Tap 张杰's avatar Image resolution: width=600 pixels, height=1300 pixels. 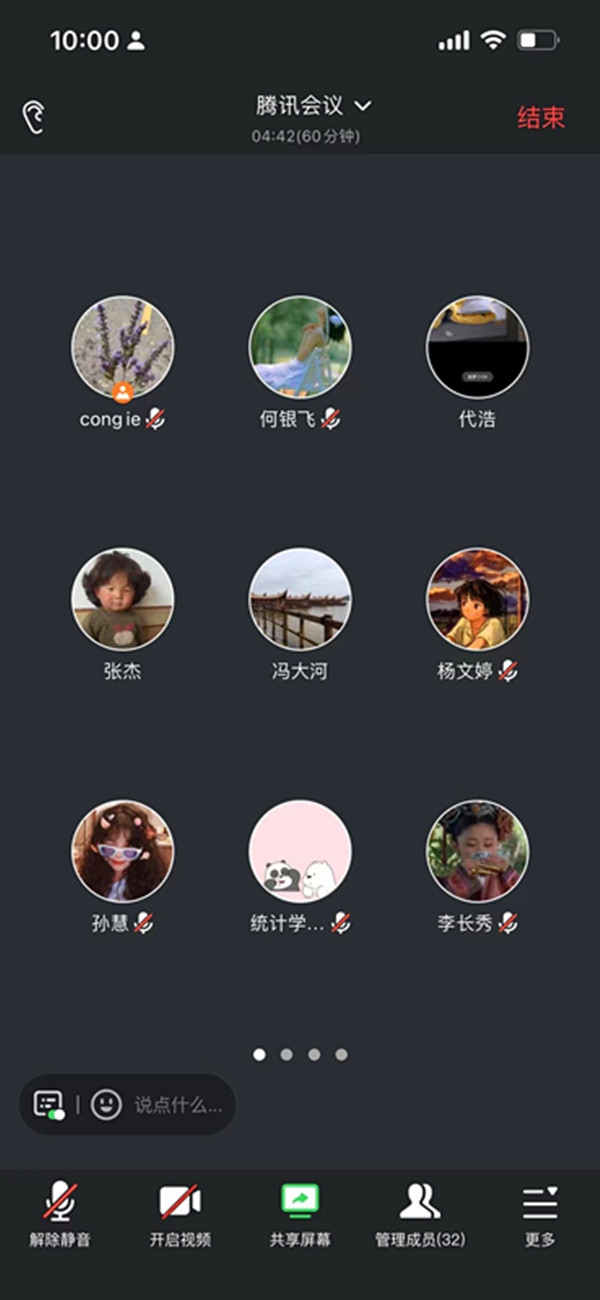122,599
